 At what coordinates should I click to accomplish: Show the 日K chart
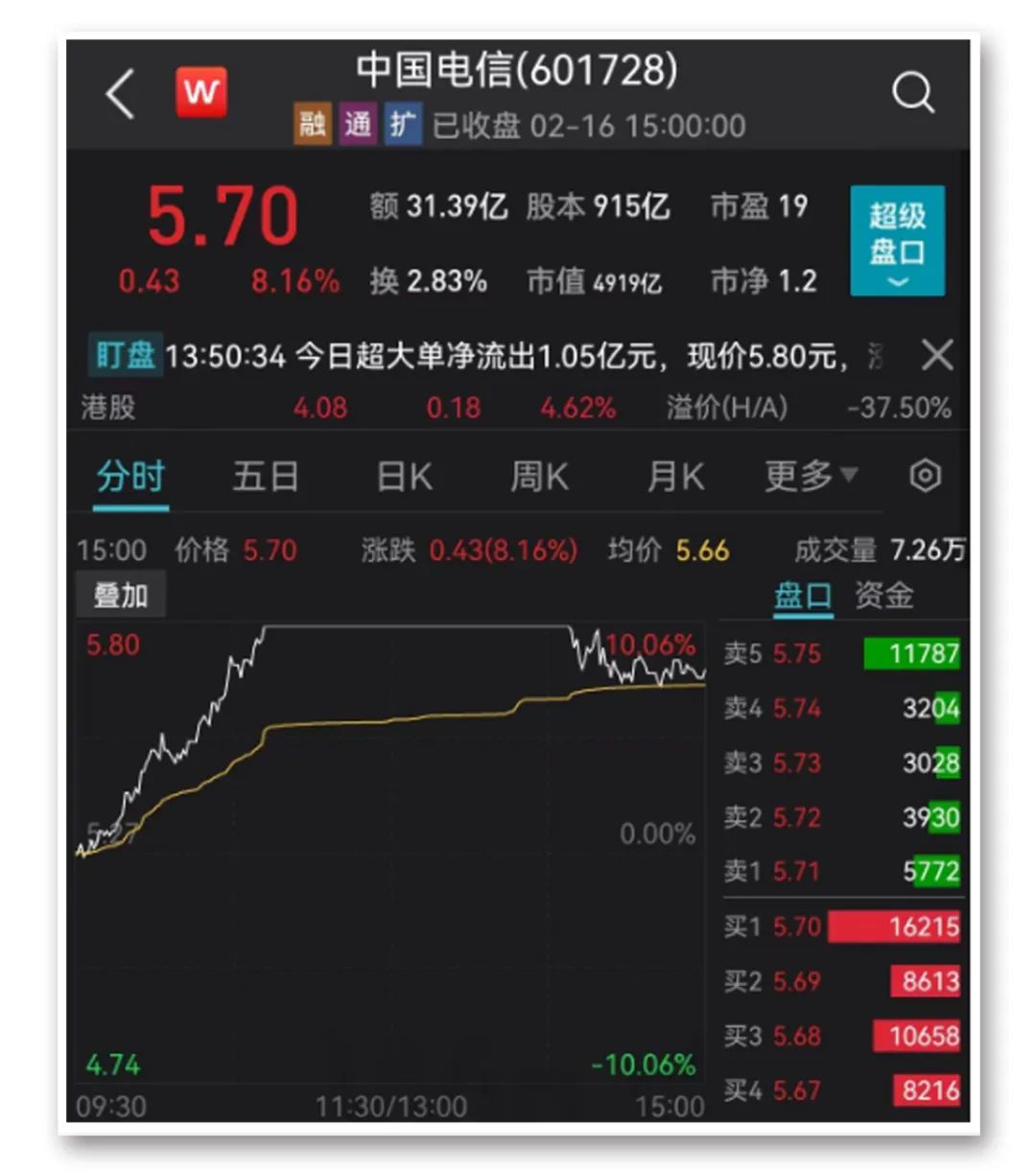(x=404, y=476)
